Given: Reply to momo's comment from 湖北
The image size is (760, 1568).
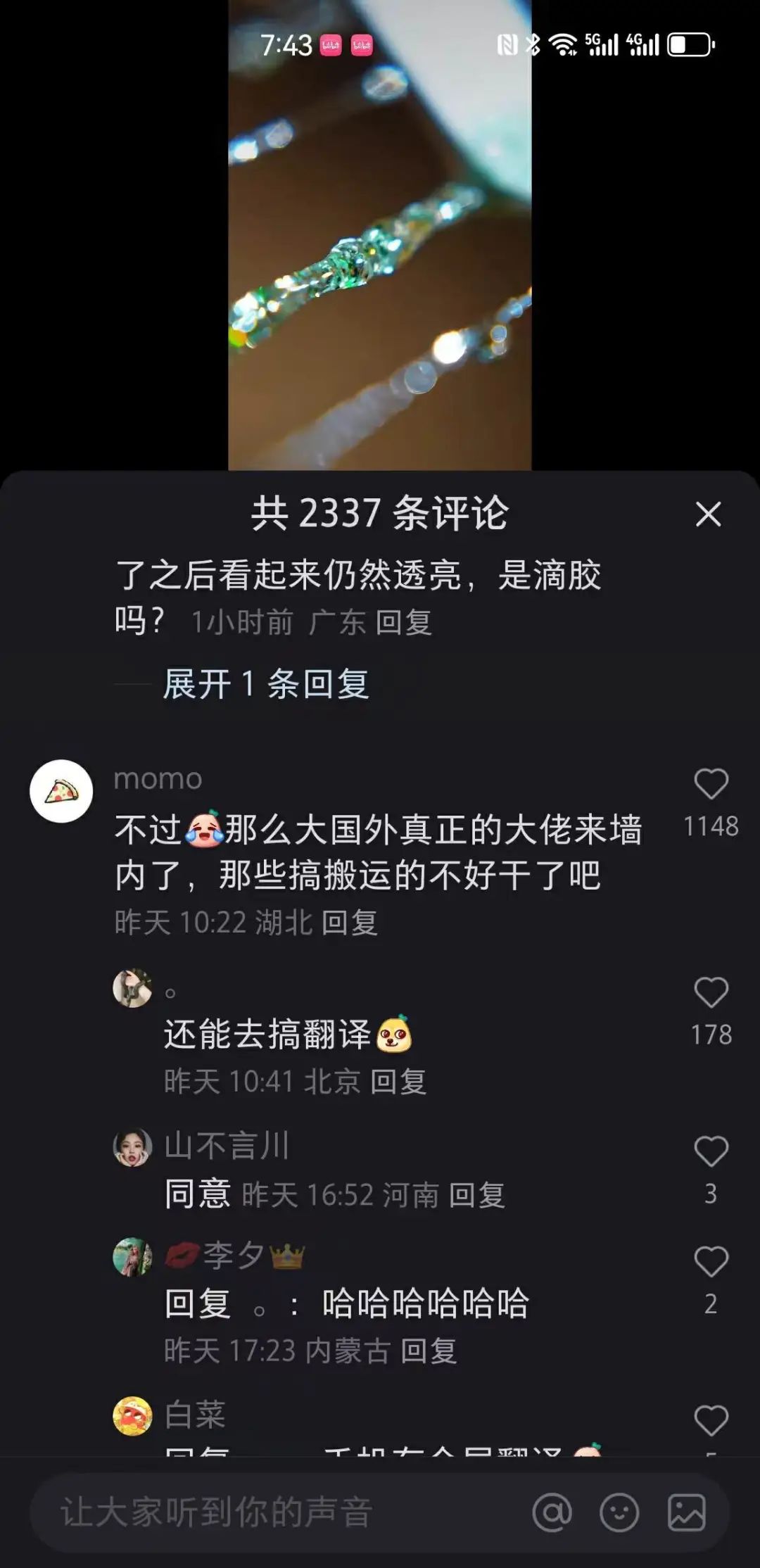Looking at the screenshot, I should [x=350, y=923].
